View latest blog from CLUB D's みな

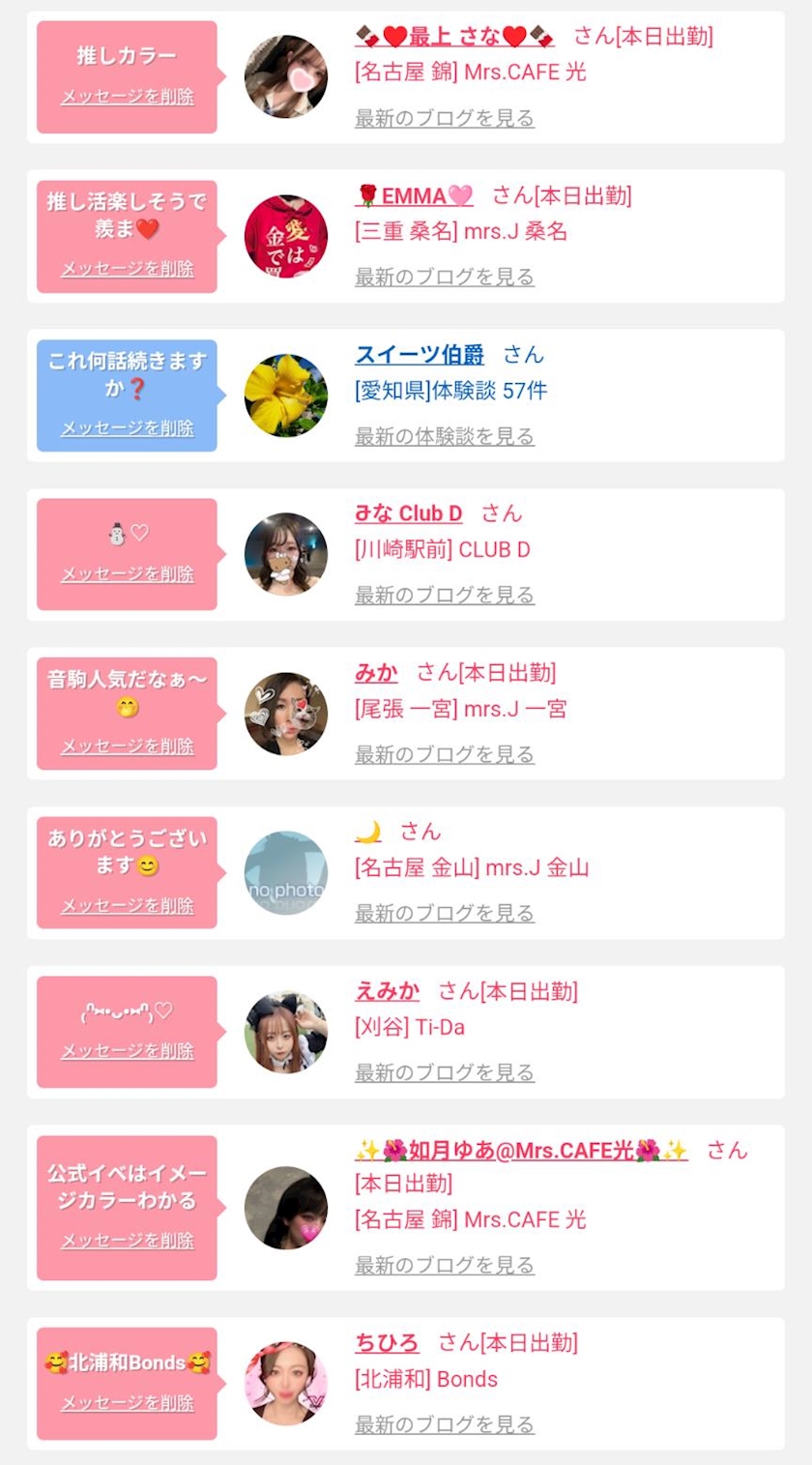[444, 595]
